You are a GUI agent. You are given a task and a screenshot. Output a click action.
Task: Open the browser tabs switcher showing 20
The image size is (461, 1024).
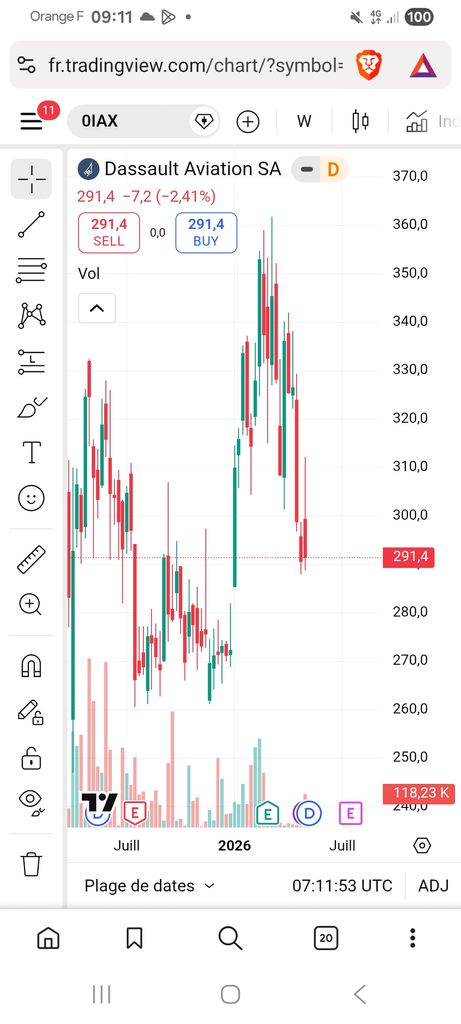click(x=326, y=938)
